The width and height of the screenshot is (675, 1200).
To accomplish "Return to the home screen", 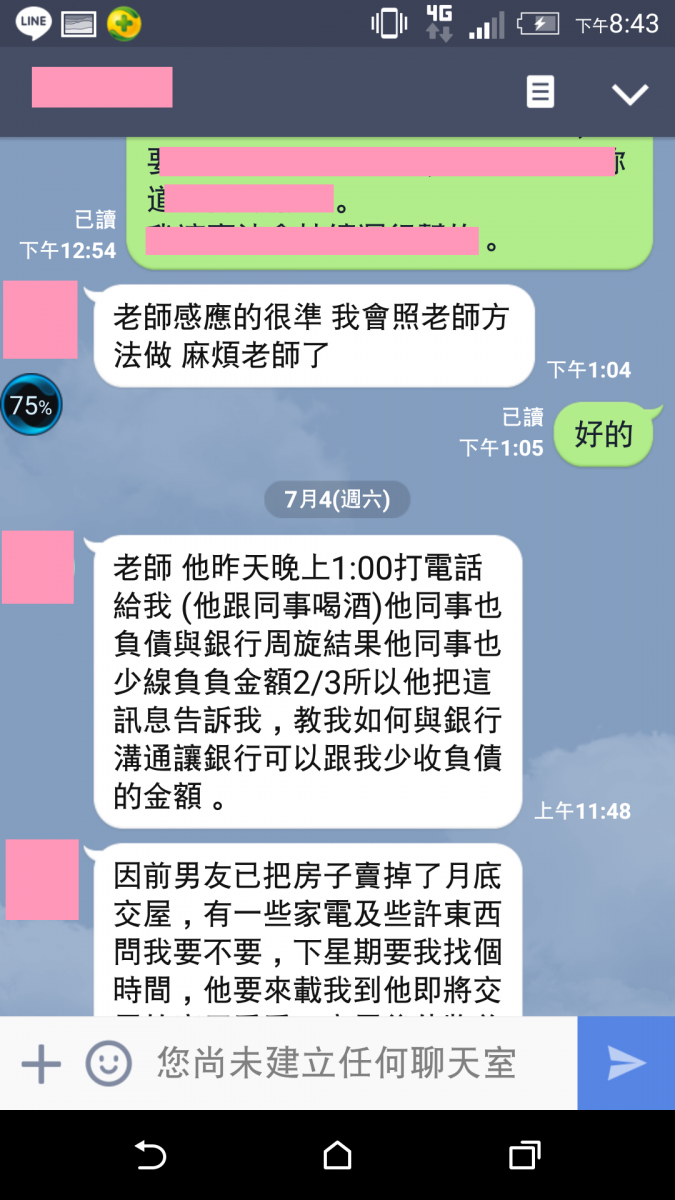I will 338,1156.
